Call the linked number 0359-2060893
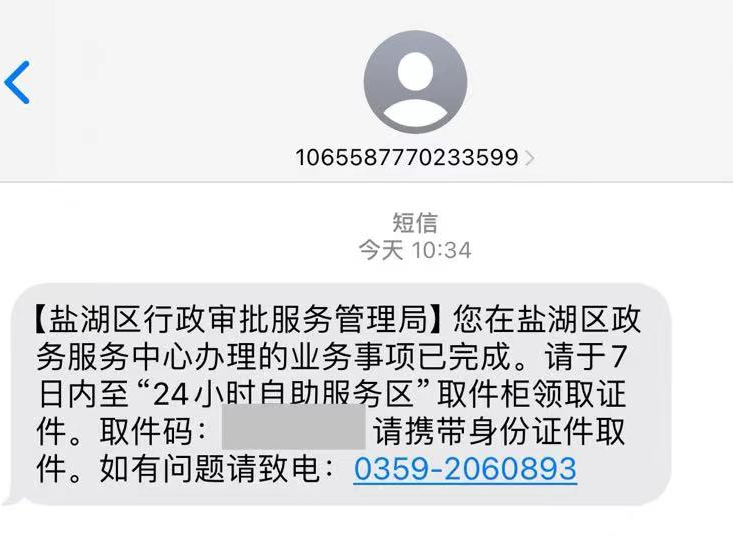 coord(465,468)
